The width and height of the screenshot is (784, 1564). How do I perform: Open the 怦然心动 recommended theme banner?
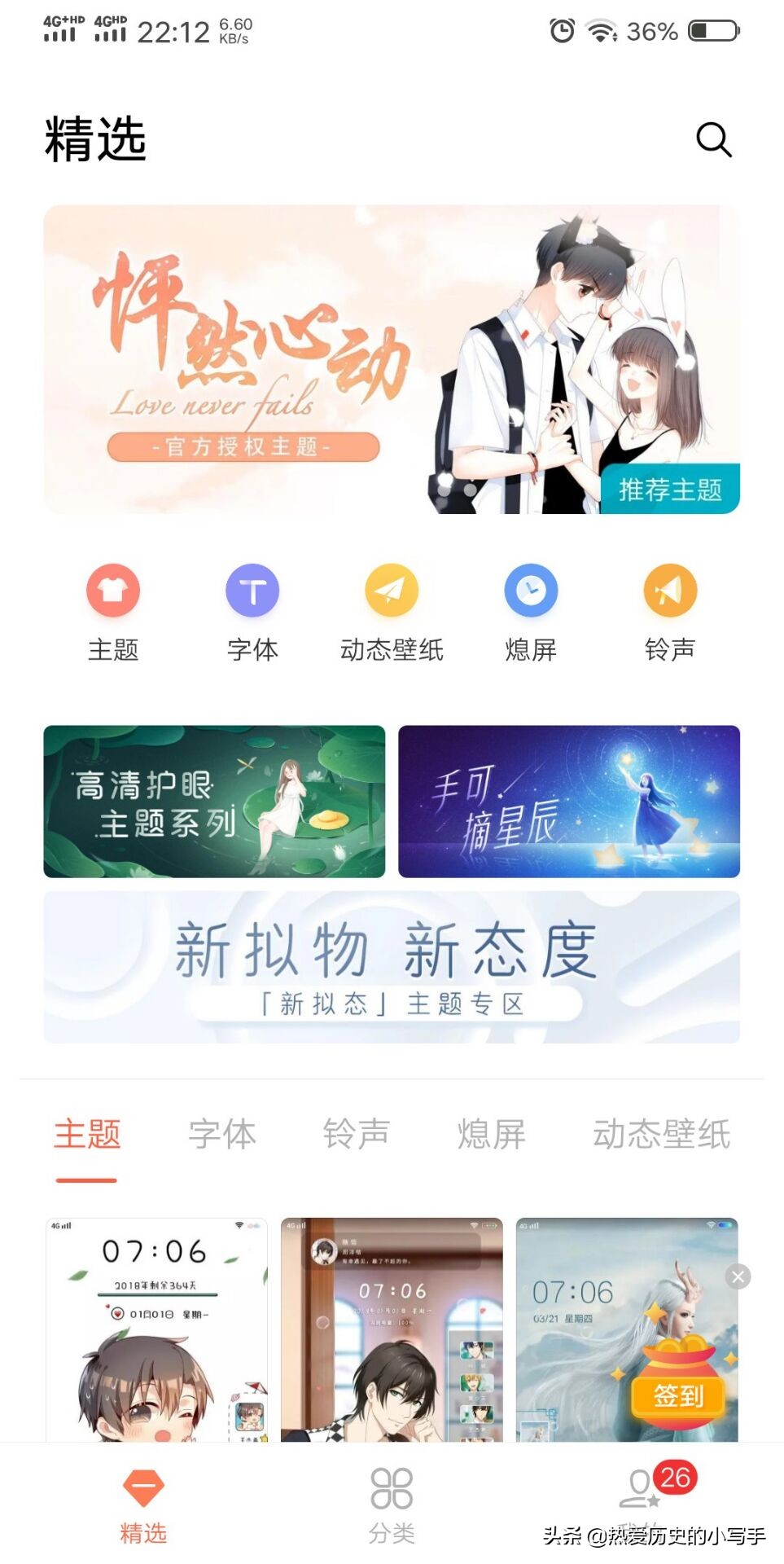coord(392,359)
